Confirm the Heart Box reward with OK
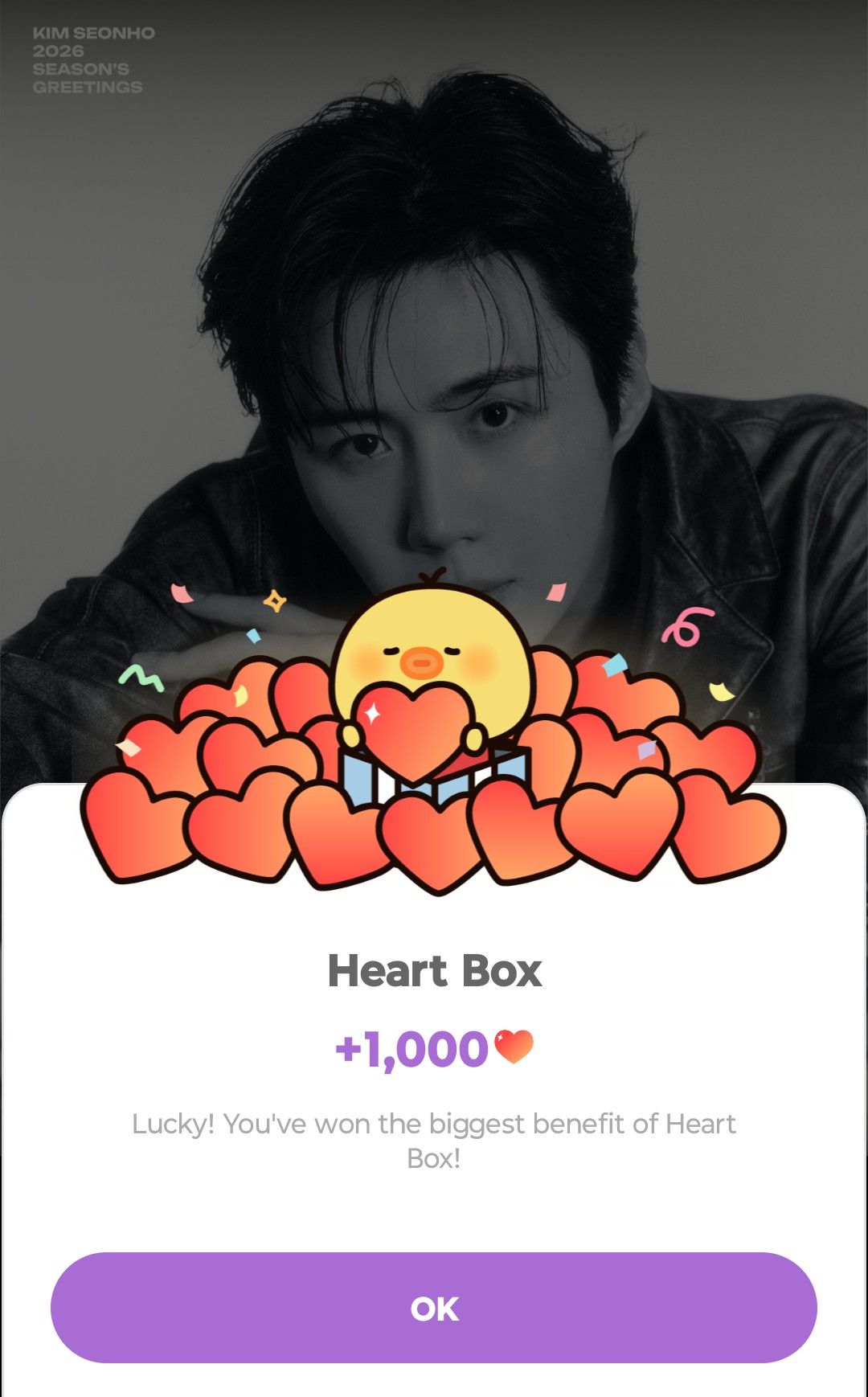This screenshot has height=1397, width=868. (x=434, y=1308)
